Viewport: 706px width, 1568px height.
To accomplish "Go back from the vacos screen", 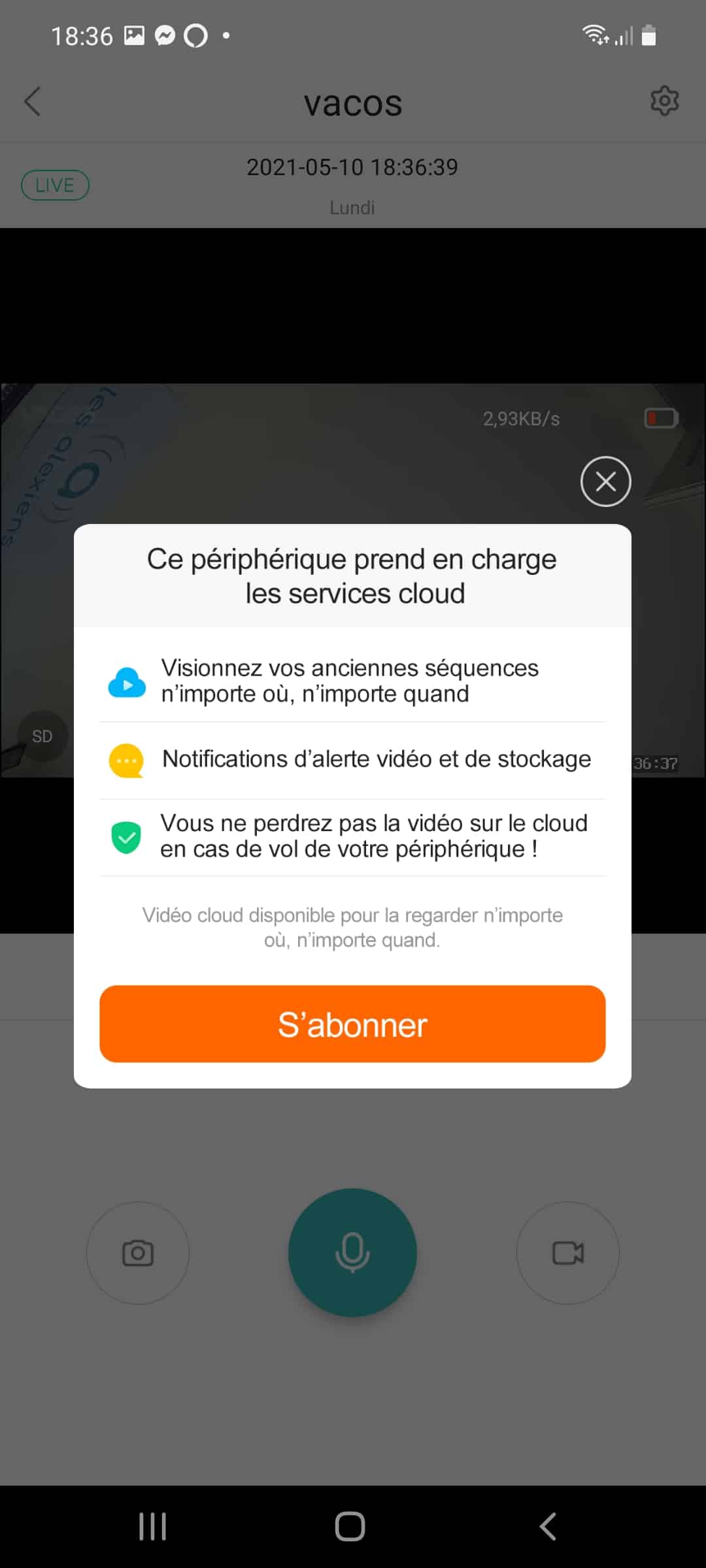I will tap(32, 102).
